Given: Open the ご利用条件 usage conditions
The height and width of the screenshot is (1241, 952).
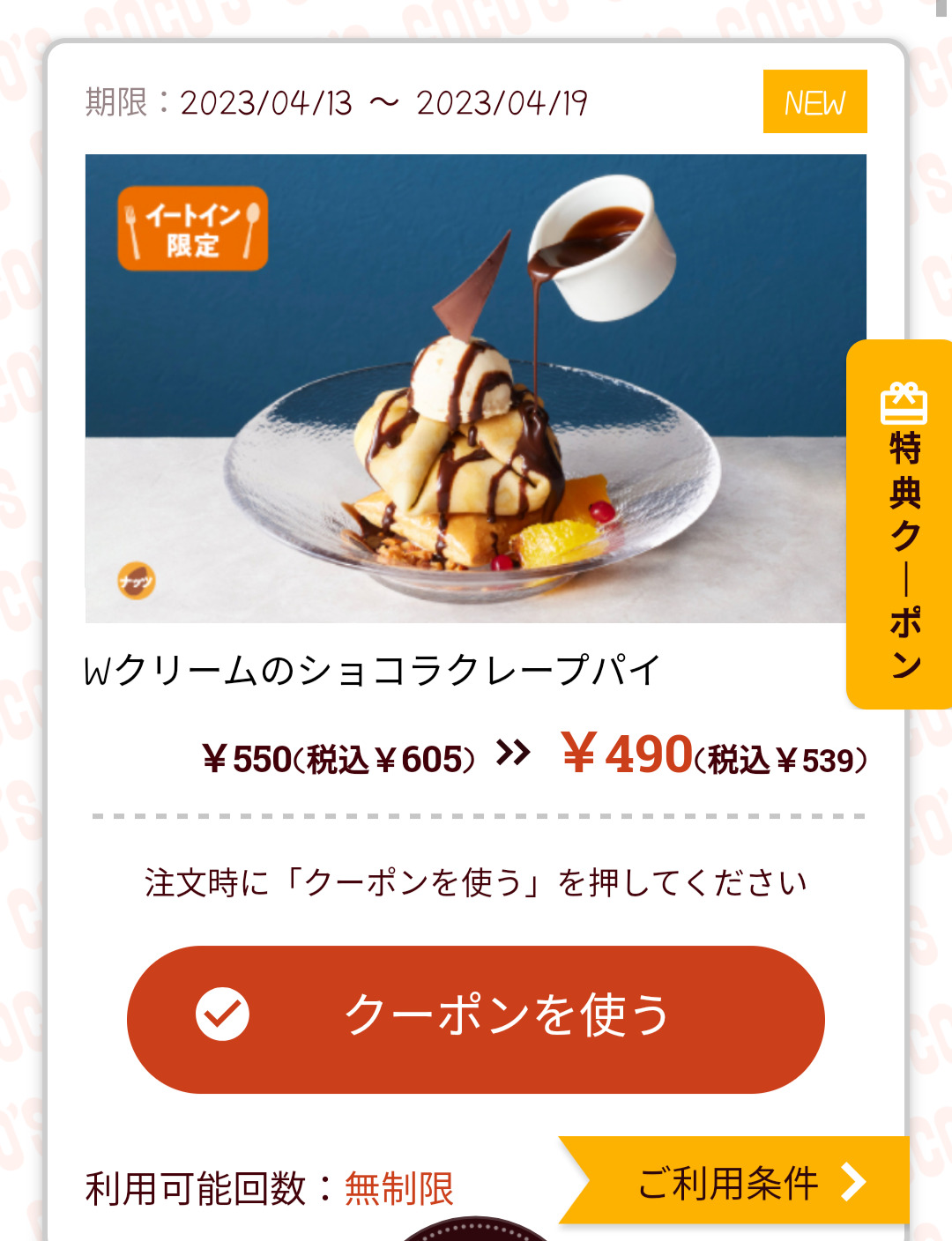Looking at the screenshot, I should tap(739, 1182).
